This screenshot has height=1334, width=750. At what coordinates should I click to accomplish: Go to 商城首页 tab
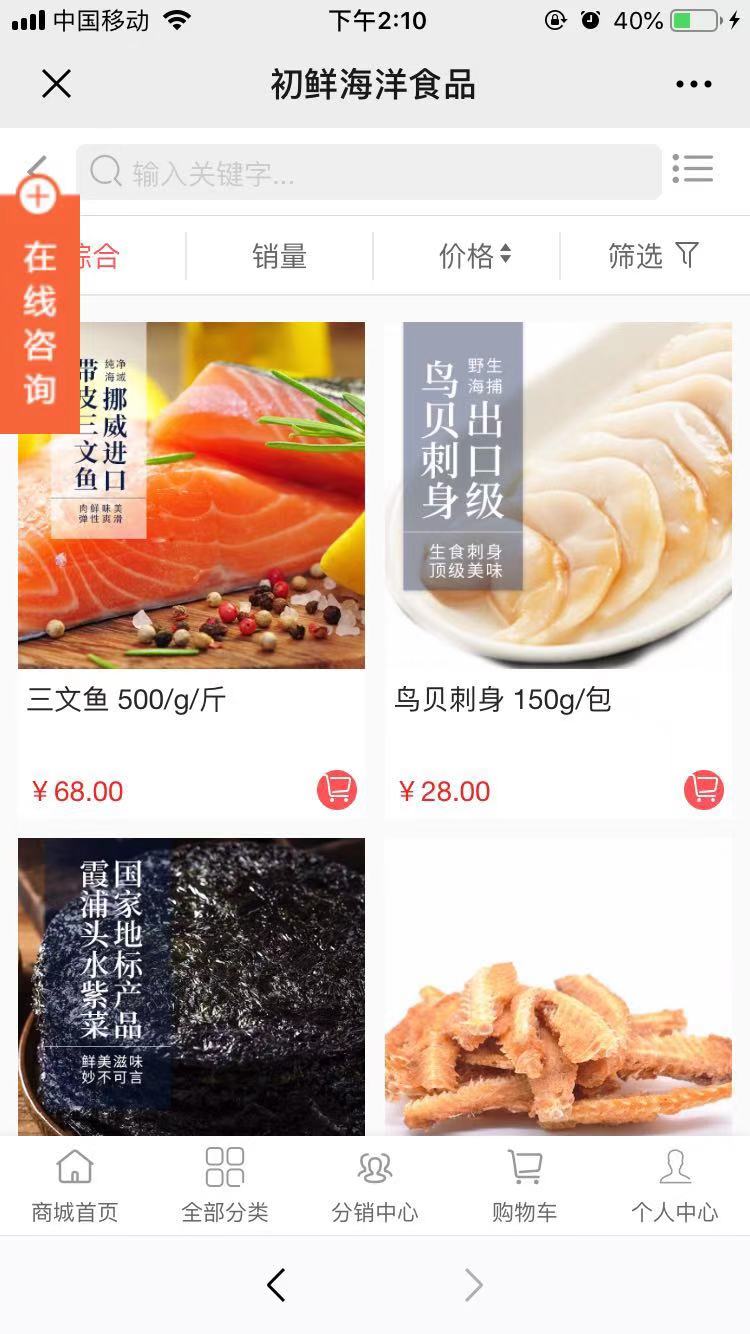(x=75, y=1185)
